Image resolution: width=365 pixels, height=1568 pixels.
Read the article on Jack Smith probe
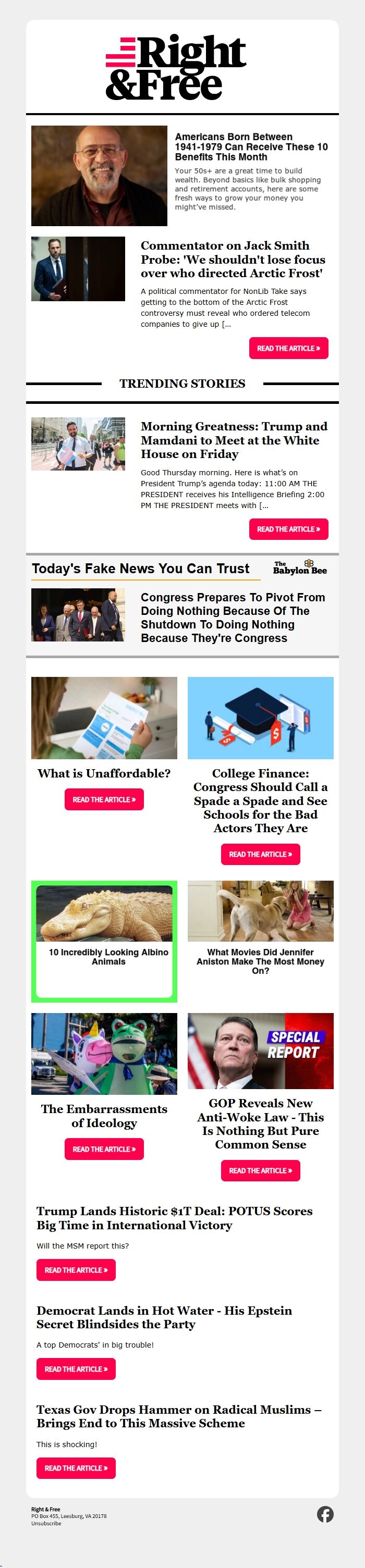pos(288,348)
